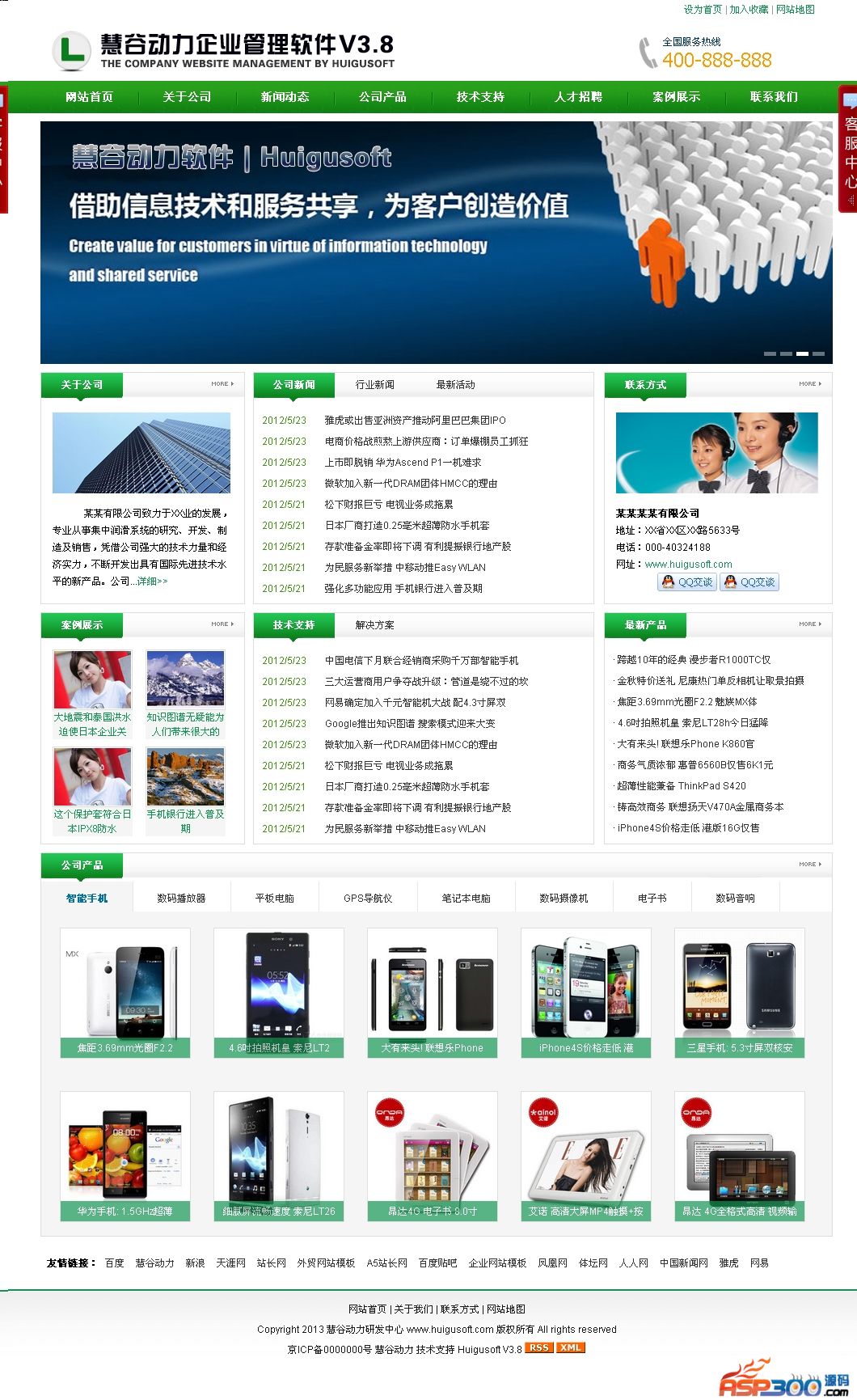The height and width of the screenshot is (1400, 857).
Task: Open the MORE link in 关于公司
Action: [x=222, y=384]
